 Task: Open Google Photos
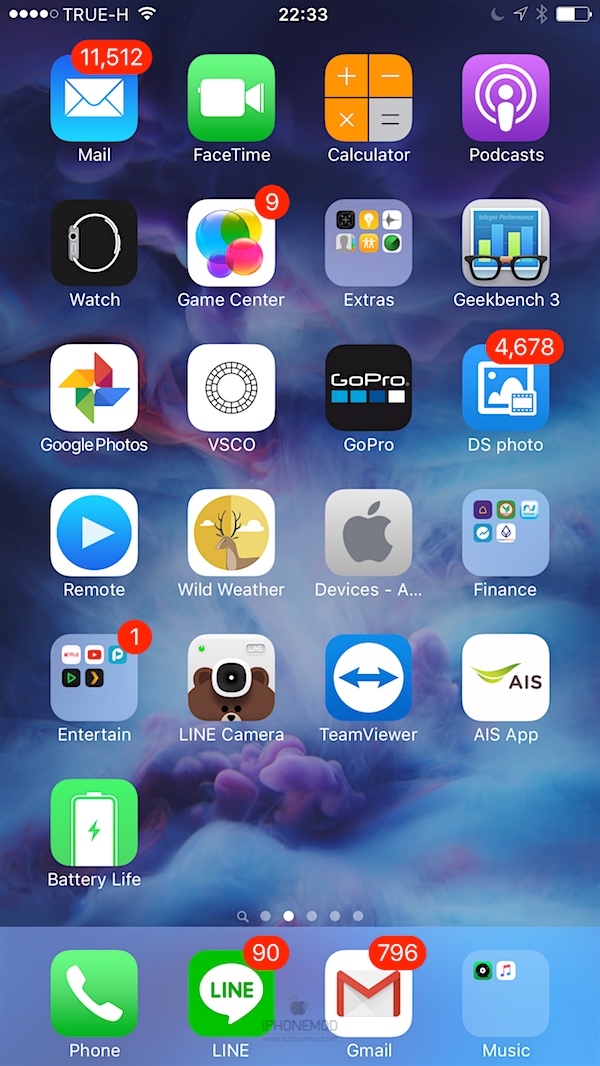tap(94, 388)
